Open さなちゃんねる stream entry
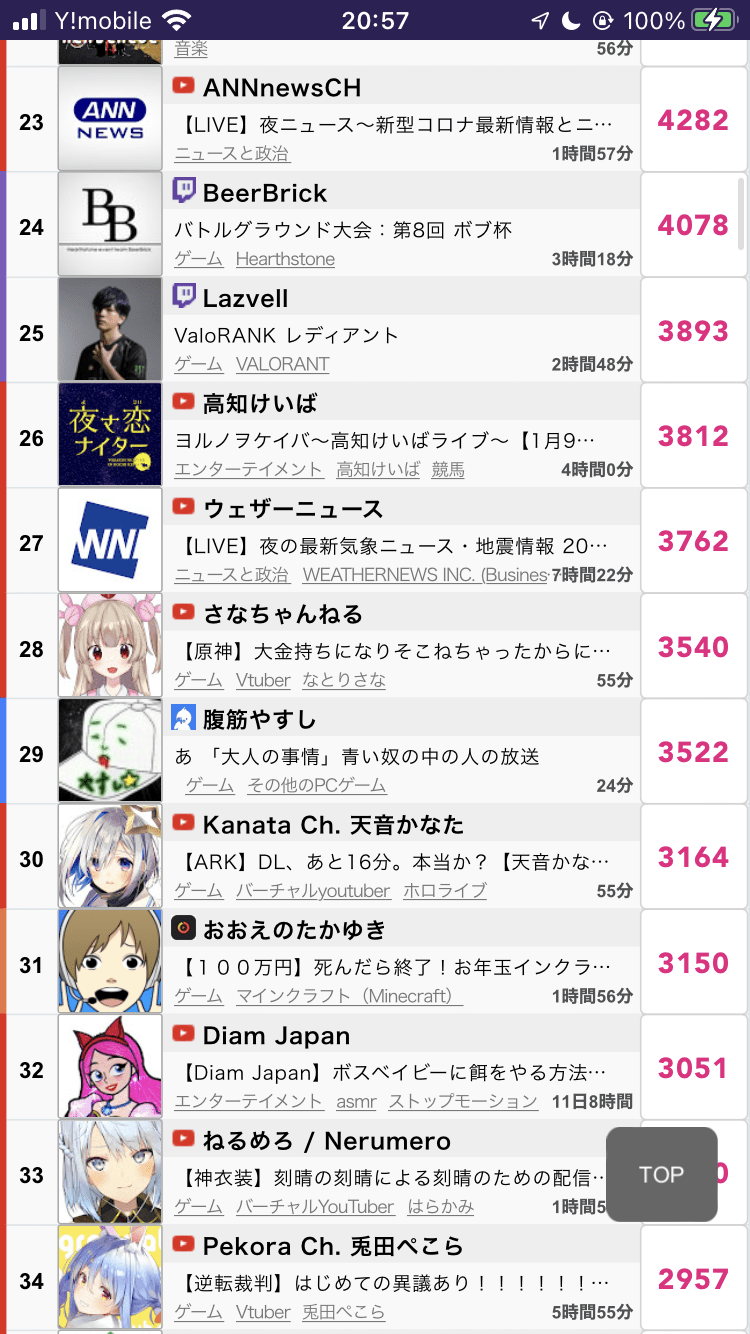The width and height of the screenshot is (750, 1334). (396, 651)
